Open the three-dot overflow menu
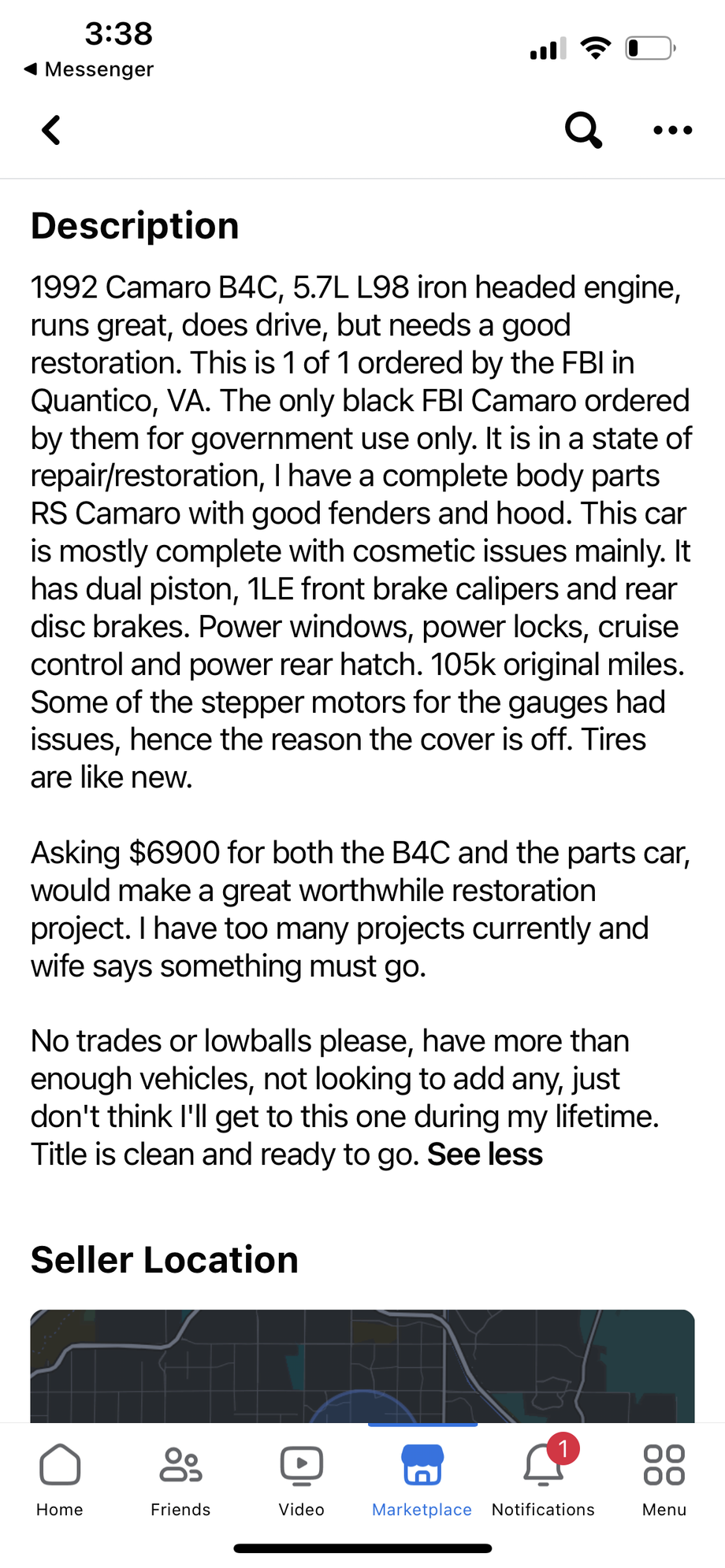Image resolution: width=725 pixels, height=1568 pixels. pos(672,130)
